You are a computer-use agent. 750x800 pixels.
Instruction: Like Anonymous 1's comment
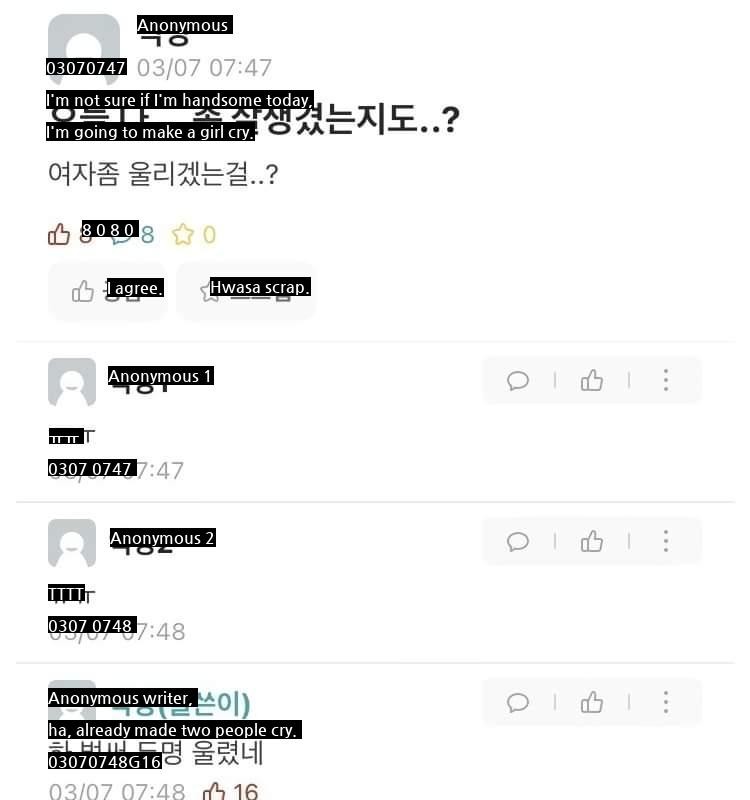[592, 380]
